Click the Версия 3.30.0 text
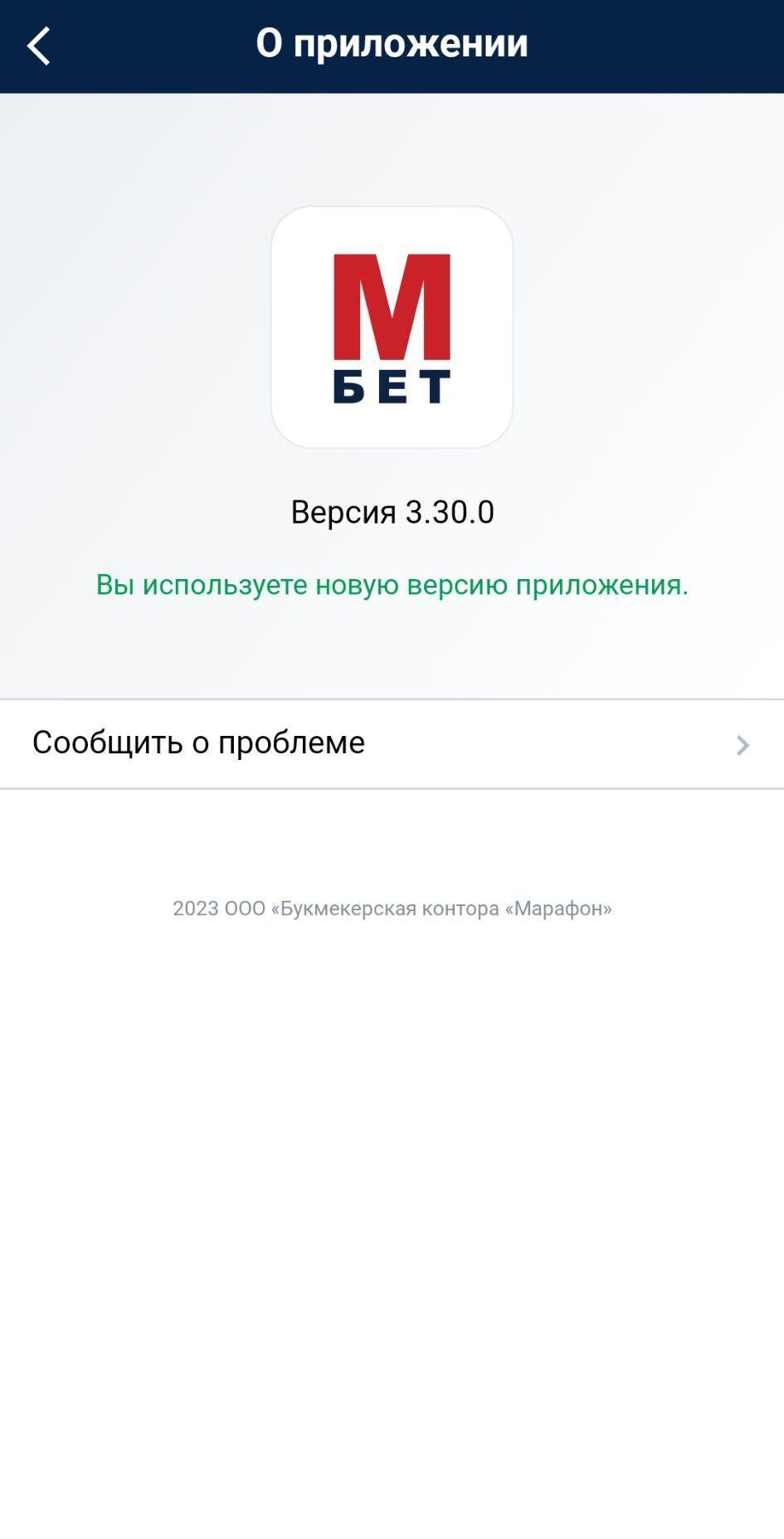Viewport: 784px width, 1539px height. 392,513
